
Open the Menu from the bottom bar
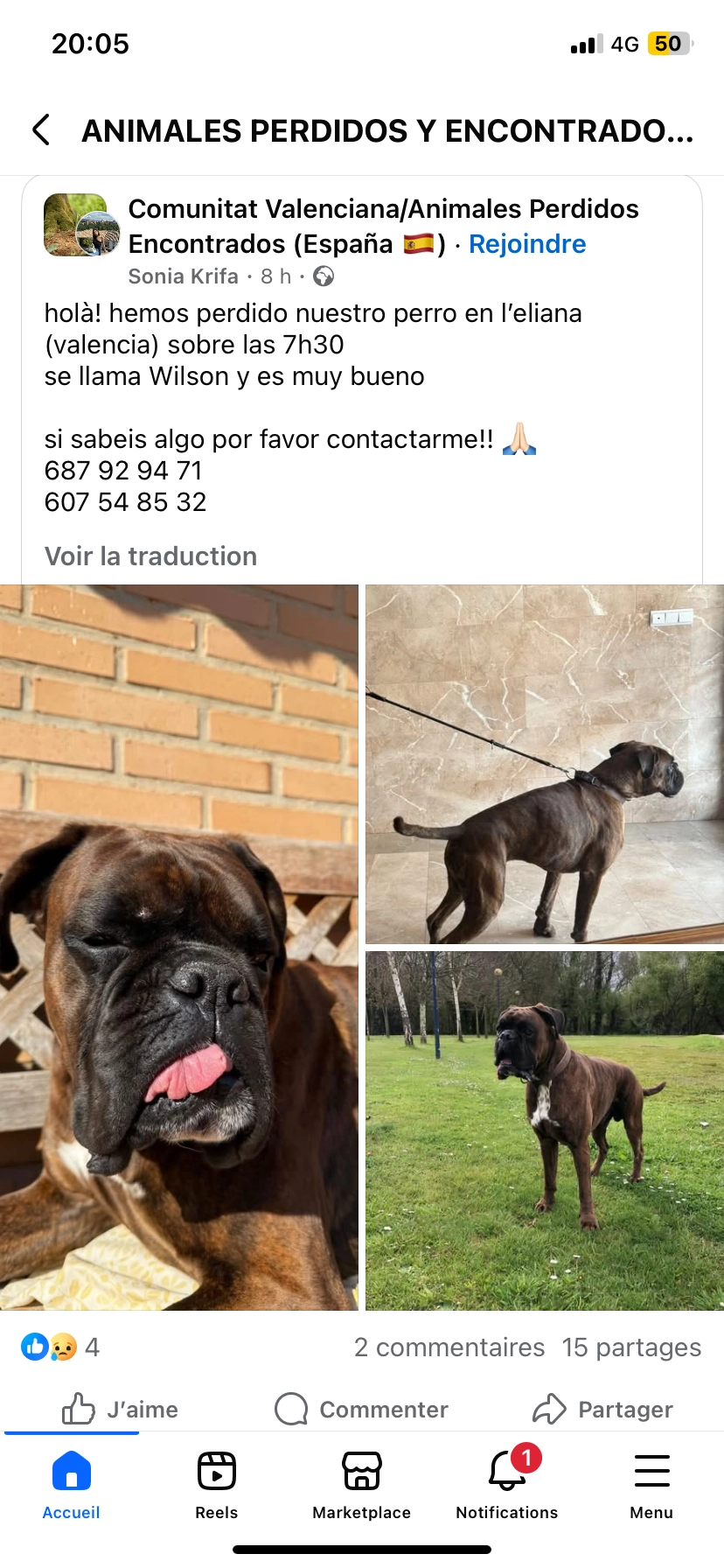(x=651, y=1479)
